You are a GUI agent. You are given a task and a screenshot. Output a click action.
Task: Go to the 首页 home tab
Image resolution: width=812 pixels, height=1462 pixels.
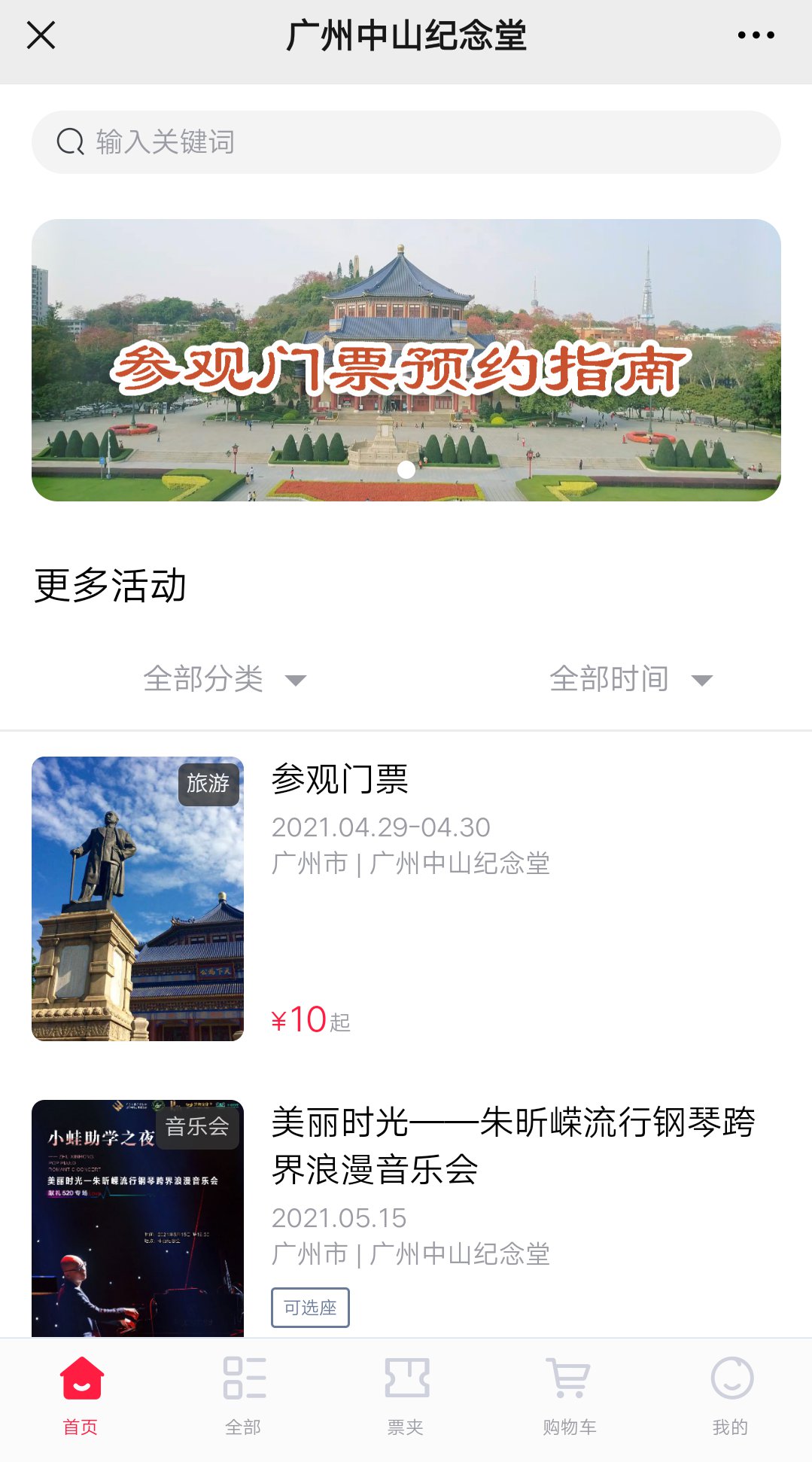(81, 1394)
